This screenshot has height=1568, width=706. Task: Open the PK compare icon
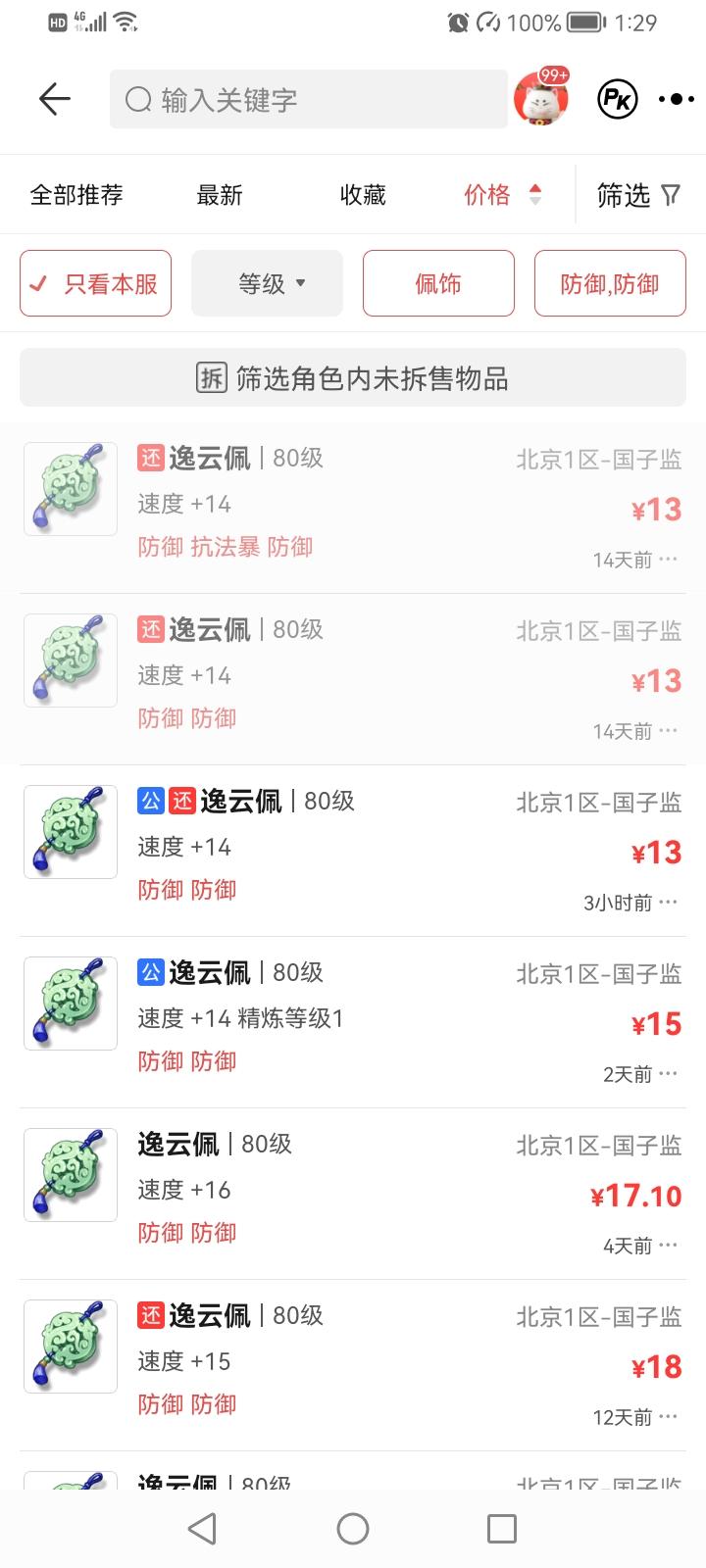(x=618, y=99)
